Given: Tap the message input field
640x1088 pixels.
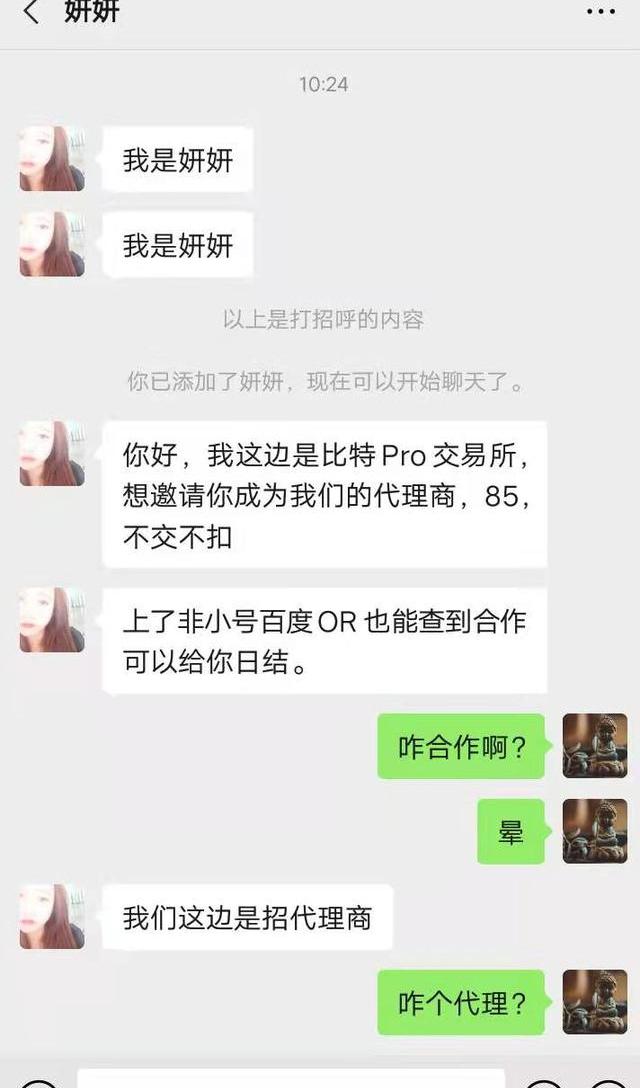Looking at the screenshot, I should coord(290,1079).
